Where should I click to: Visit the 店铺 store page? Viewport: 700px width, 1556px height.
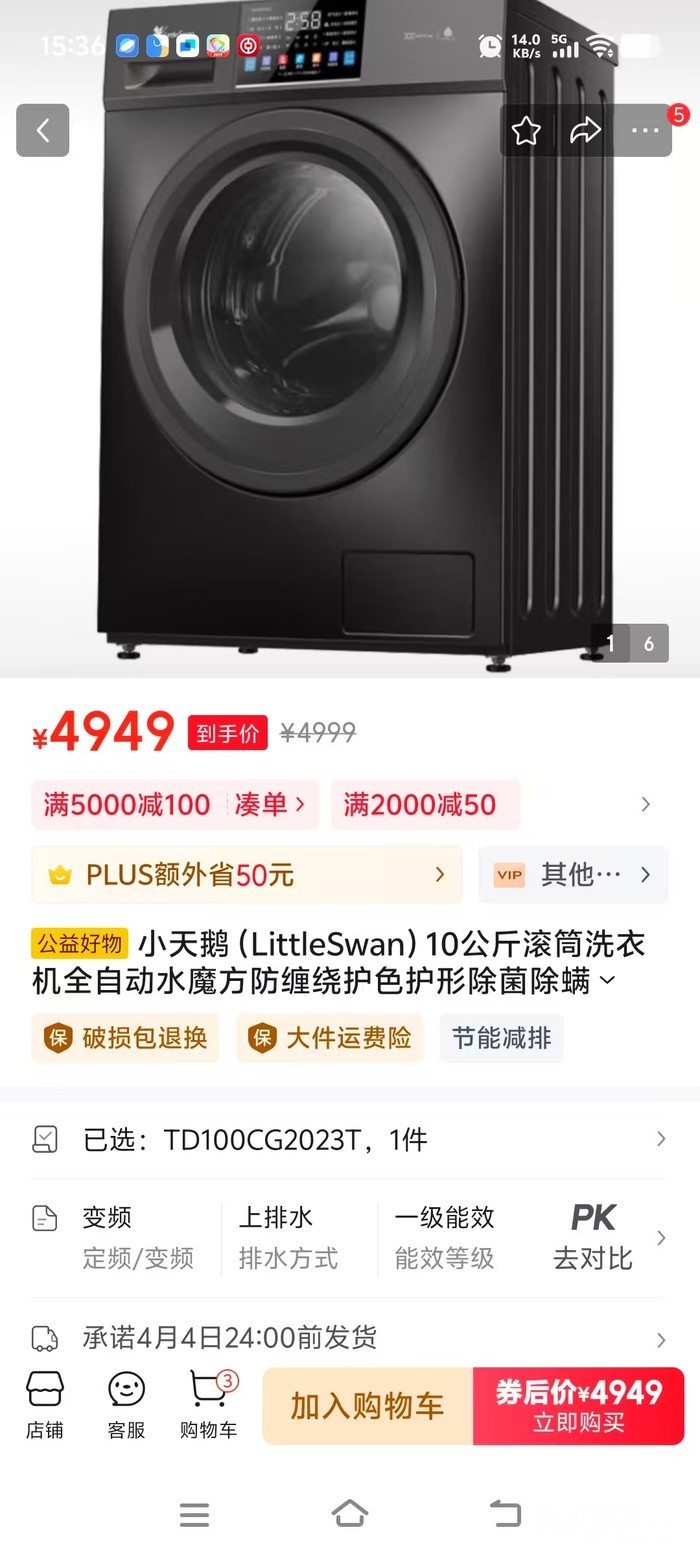point(45,1405)
